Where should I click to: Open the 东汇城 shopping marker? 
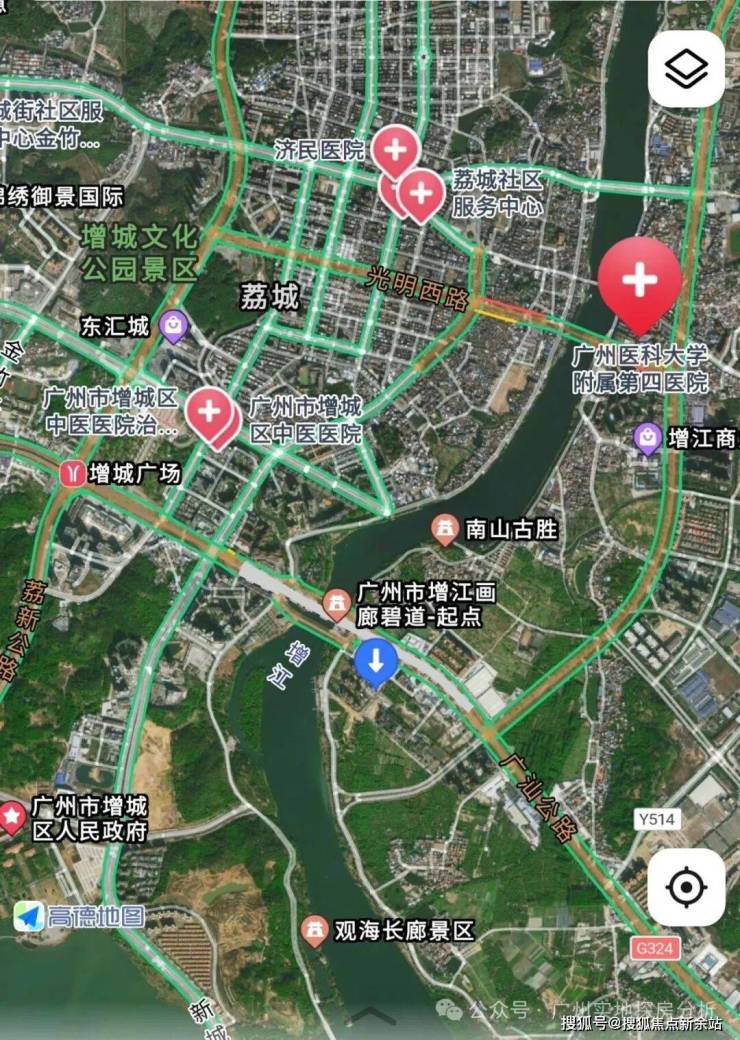[174, 326]
